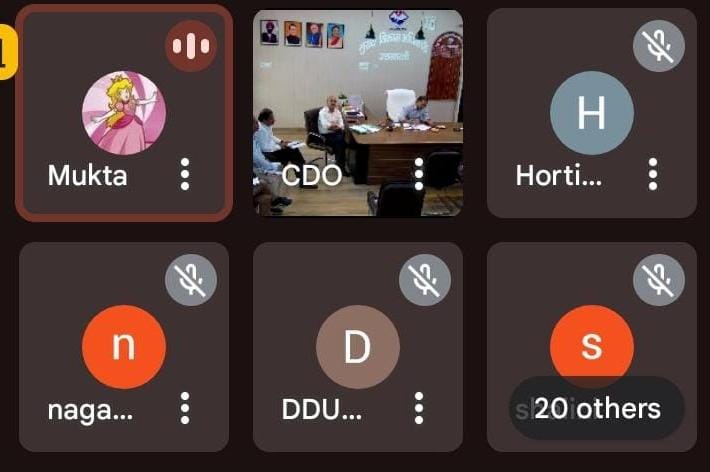Image resolution: width=710 pixels, height=472 pixels.
Task: View the 20 others in the call
Action: pos(597,408)
